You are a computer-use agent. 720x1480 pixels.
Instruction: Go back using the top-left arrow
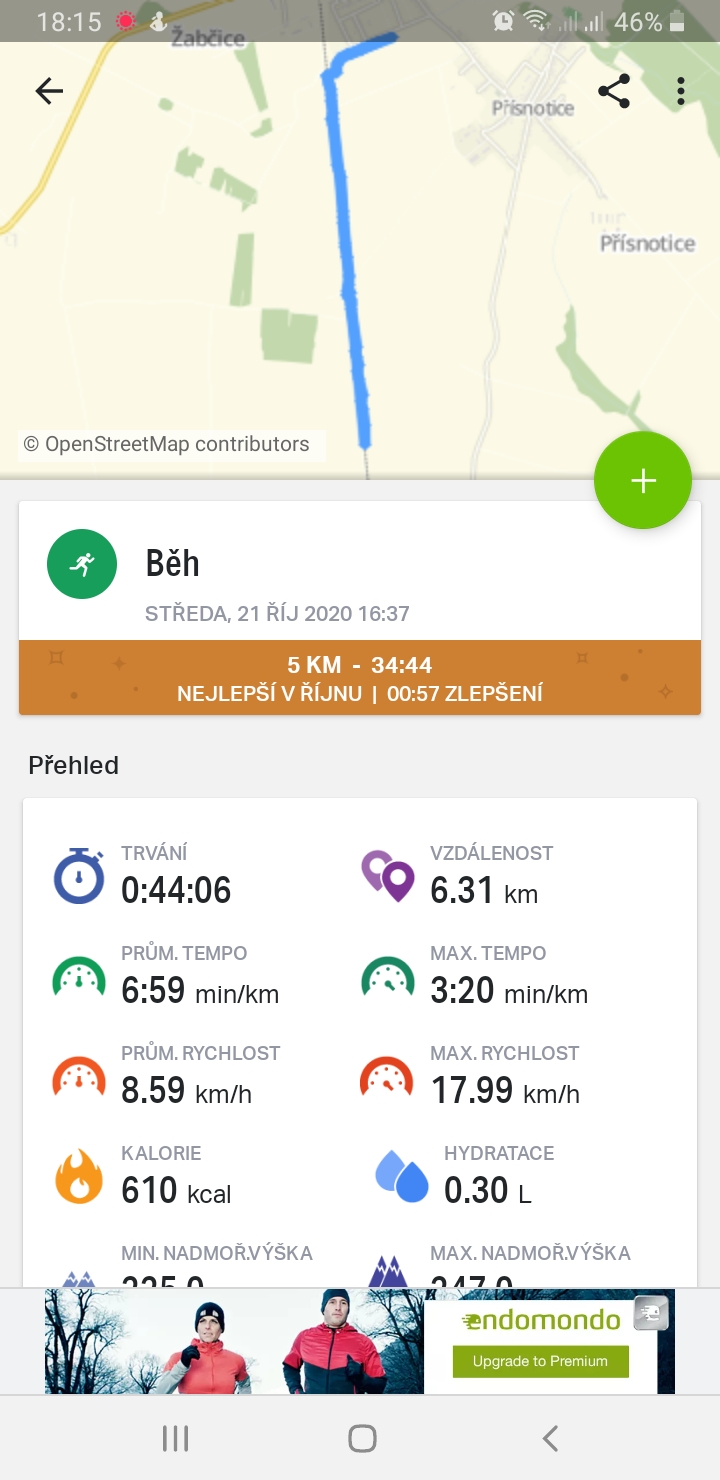[x=49, y=92]
